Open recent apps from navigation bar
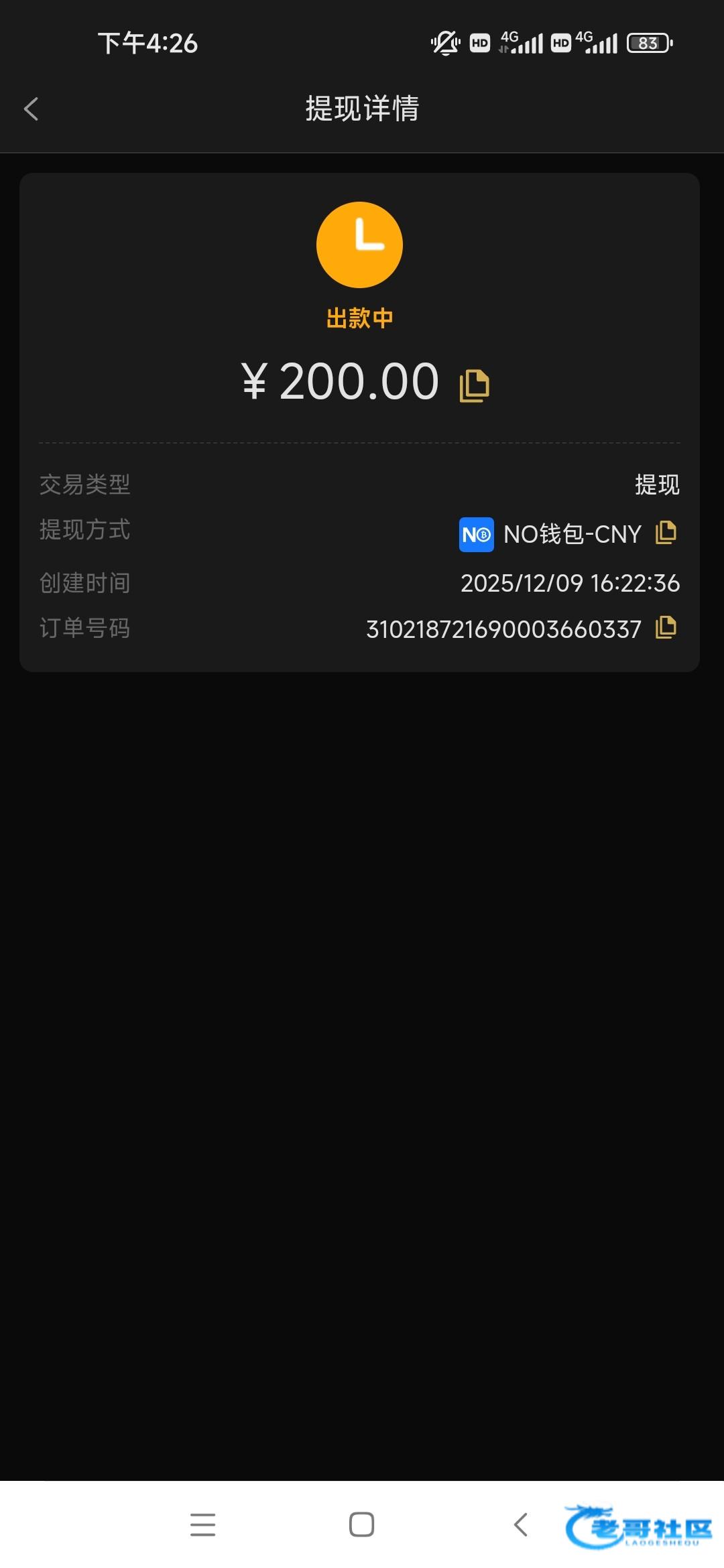Viewport: 724px width, 1568px height. tap(202, 1524)
